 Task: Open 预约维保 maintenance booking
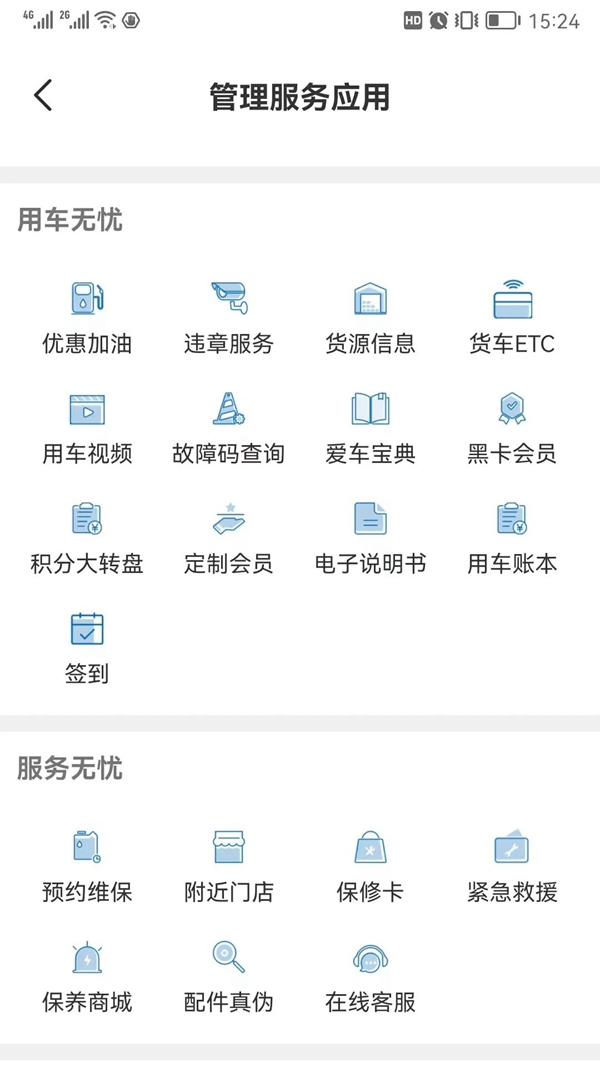click(x=87, y=848)
